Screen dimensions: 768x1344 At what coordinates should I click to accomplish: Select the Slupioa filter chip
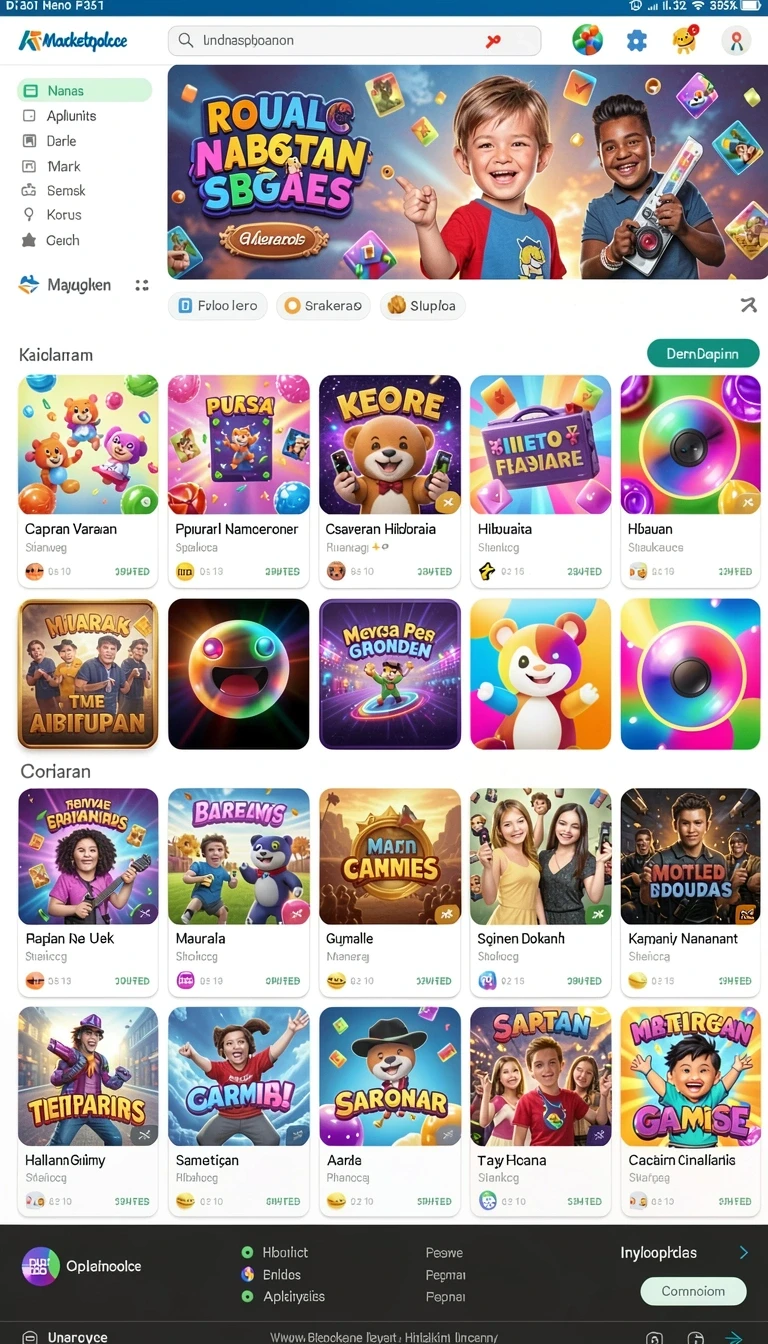(x=422, y=306)
